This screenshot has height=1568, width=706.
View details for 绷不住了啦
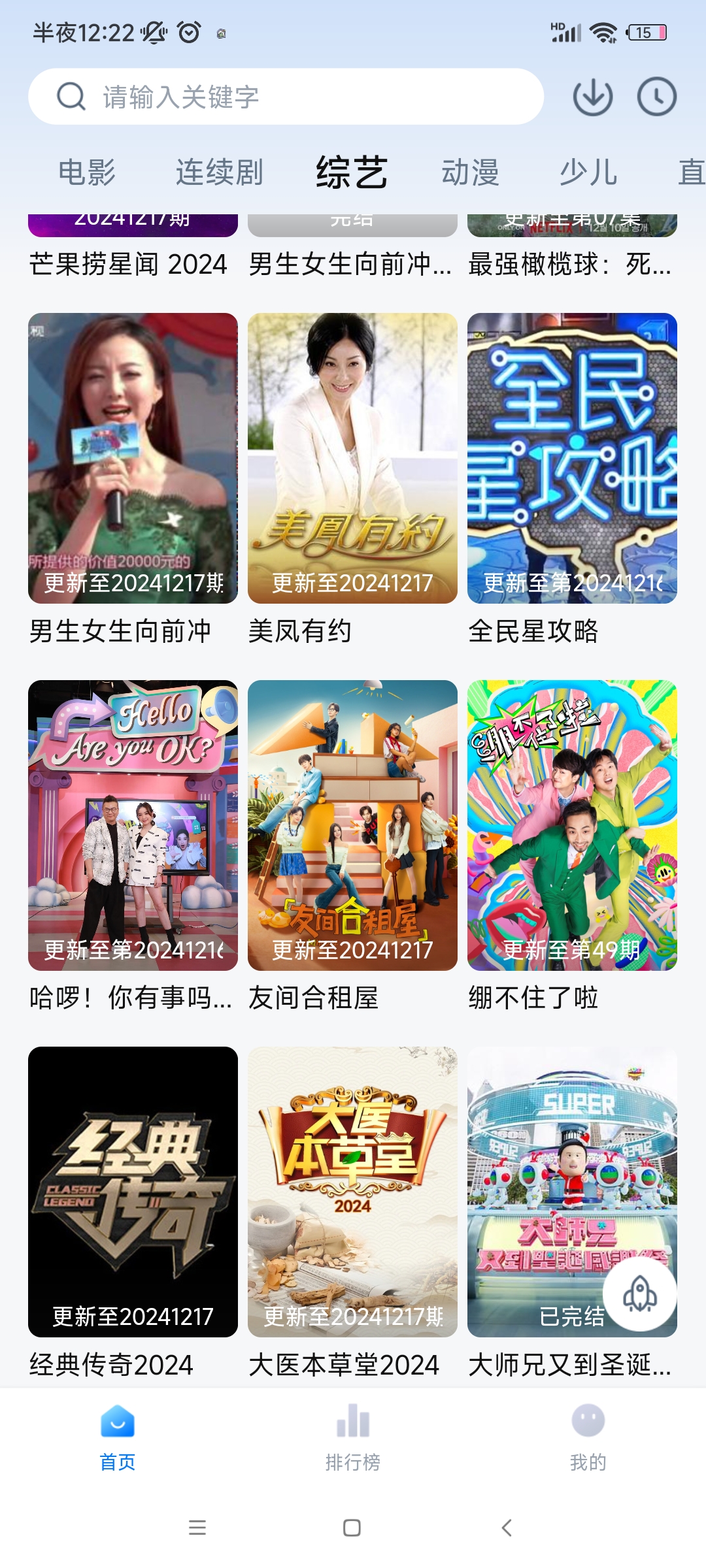tap(572, 825)
